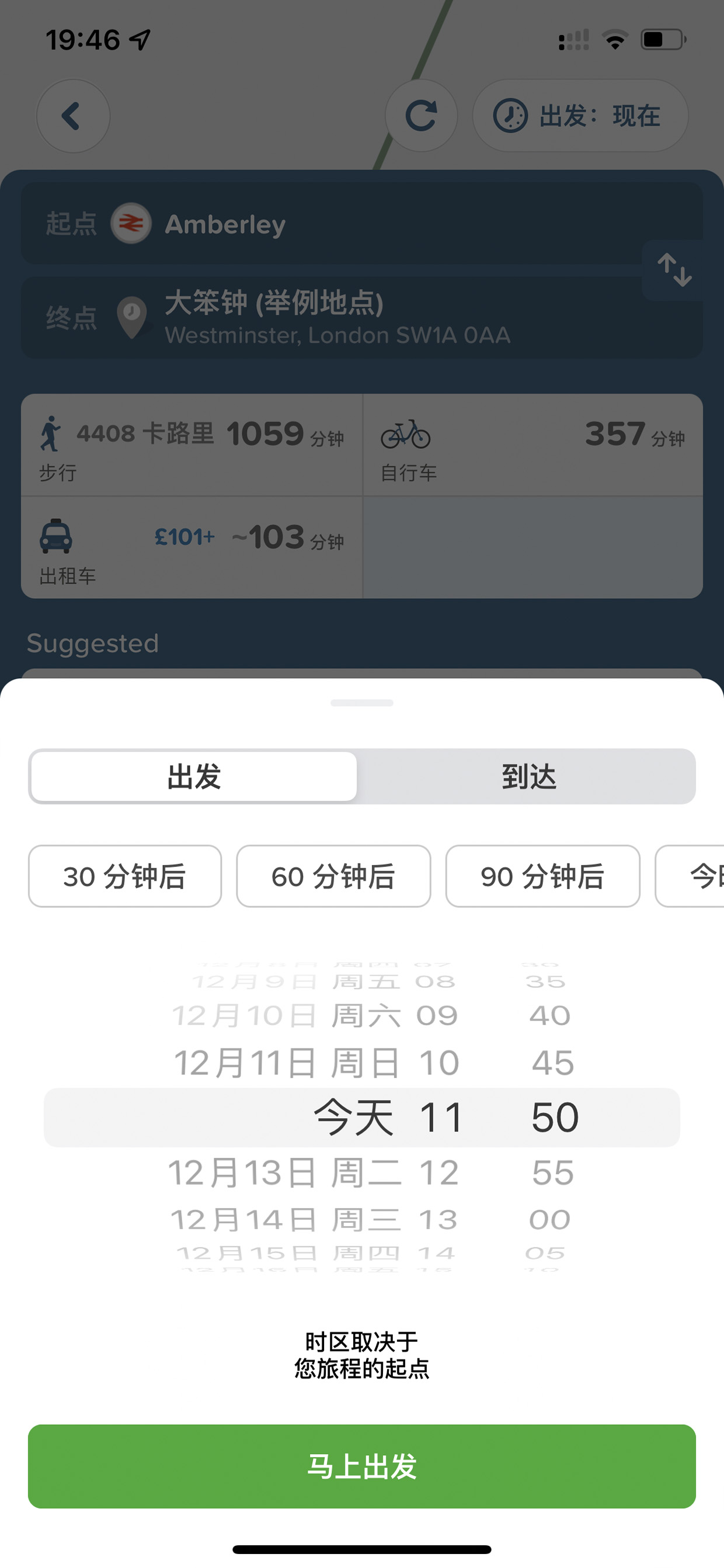This screenshot has height=1568, width=724.
Task: Pick minute 55 in the time wheel
Action: [552, 1173]
